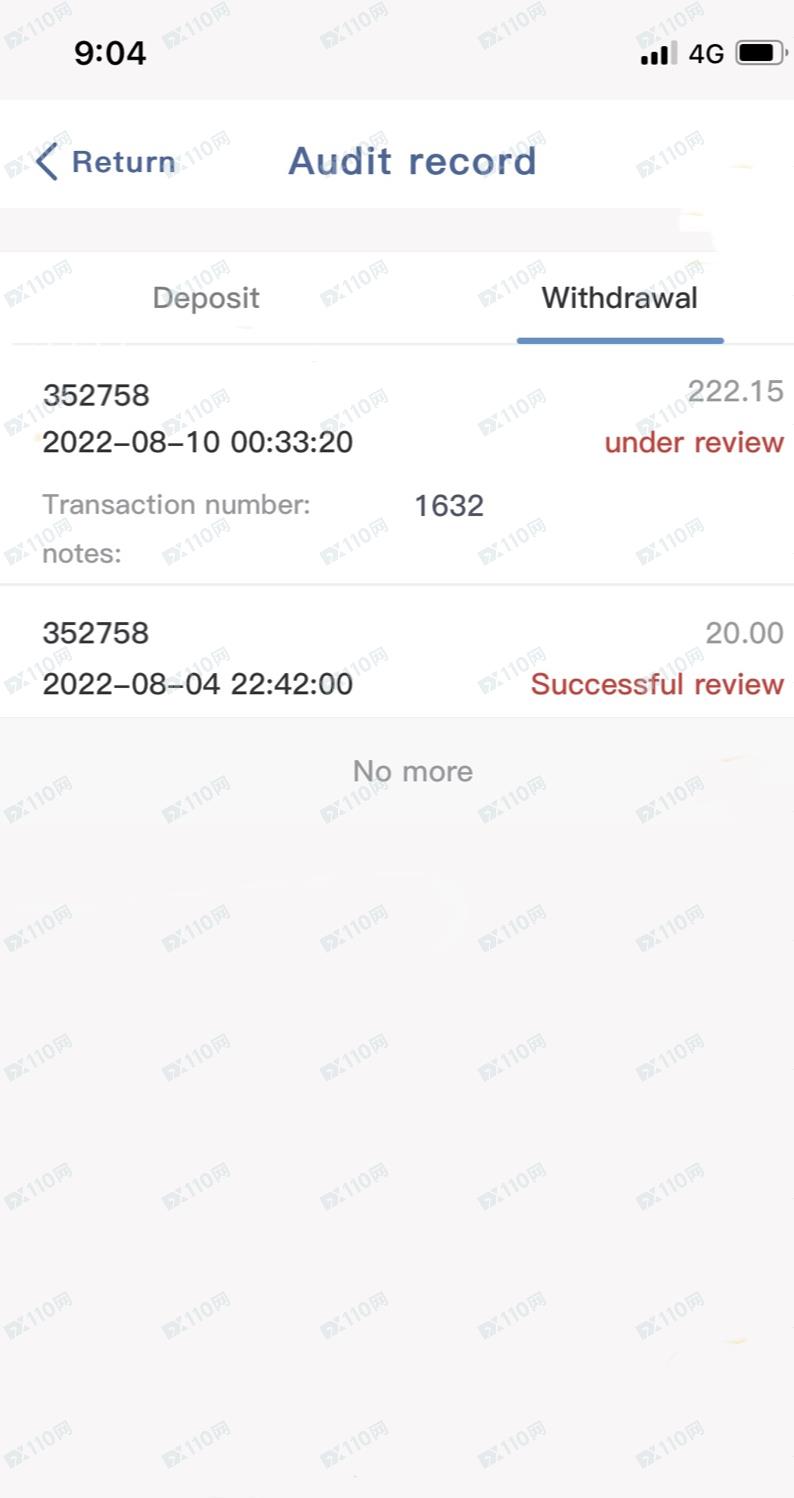This screenshot has width=794, height=1498.
Task: Go back using the Return button
Action: tap(105, 161)
